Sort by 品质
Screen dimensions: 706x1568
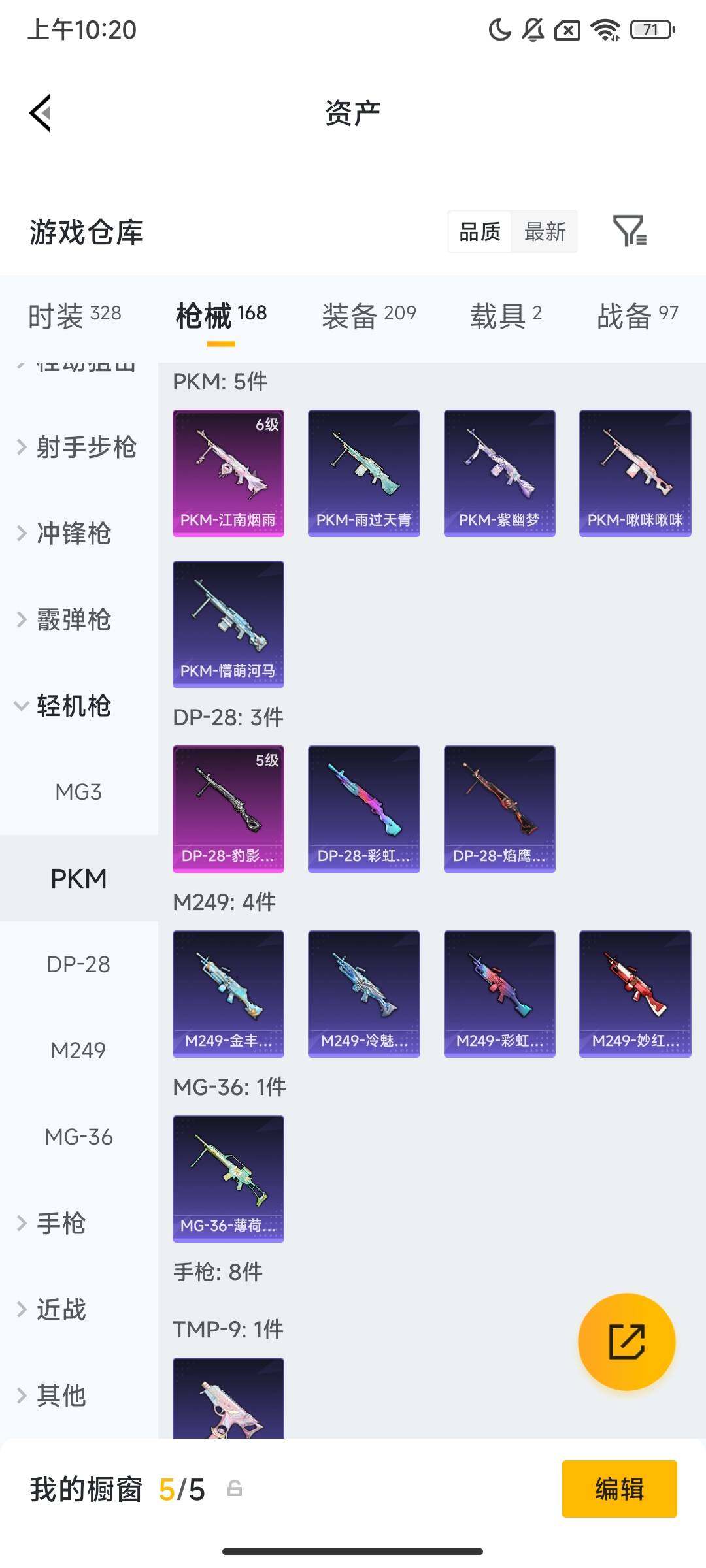coord(480,231)
